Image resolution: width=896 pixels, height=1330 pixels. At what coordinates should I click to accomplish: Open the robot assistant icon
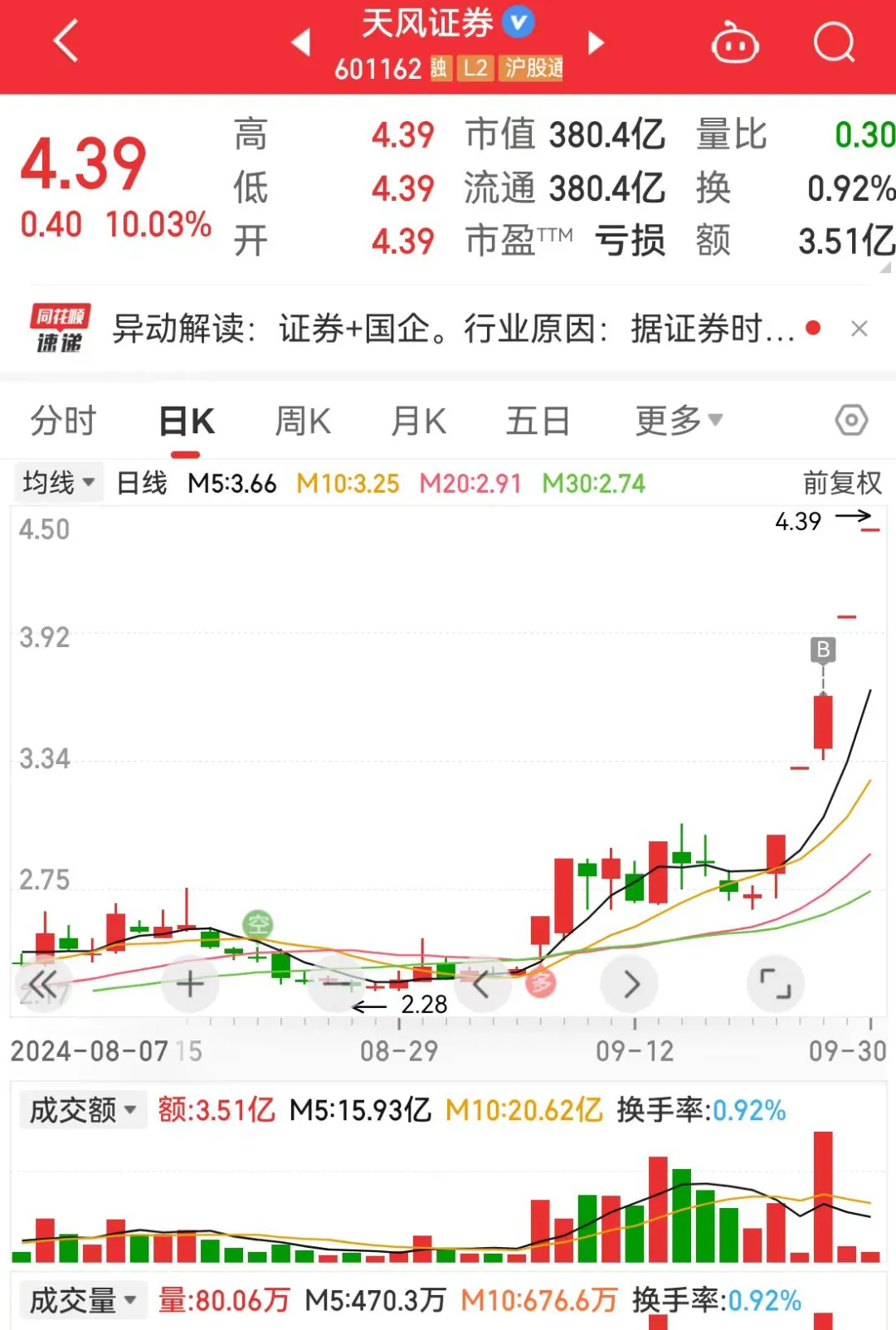click(735, 42)
